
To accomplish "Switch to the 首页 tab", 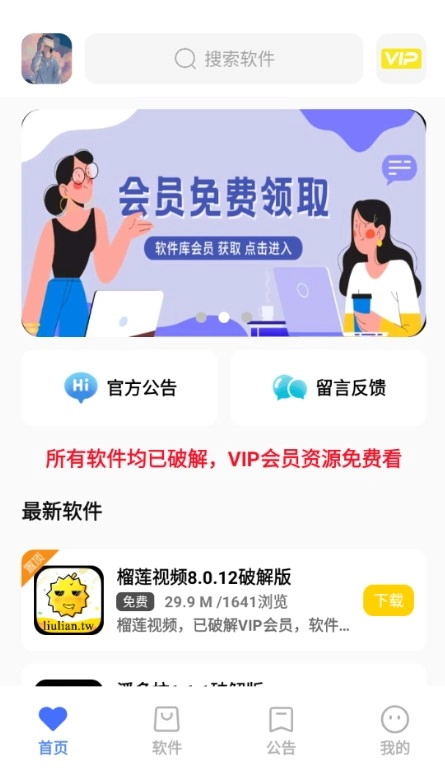I will tap(53, 731).
